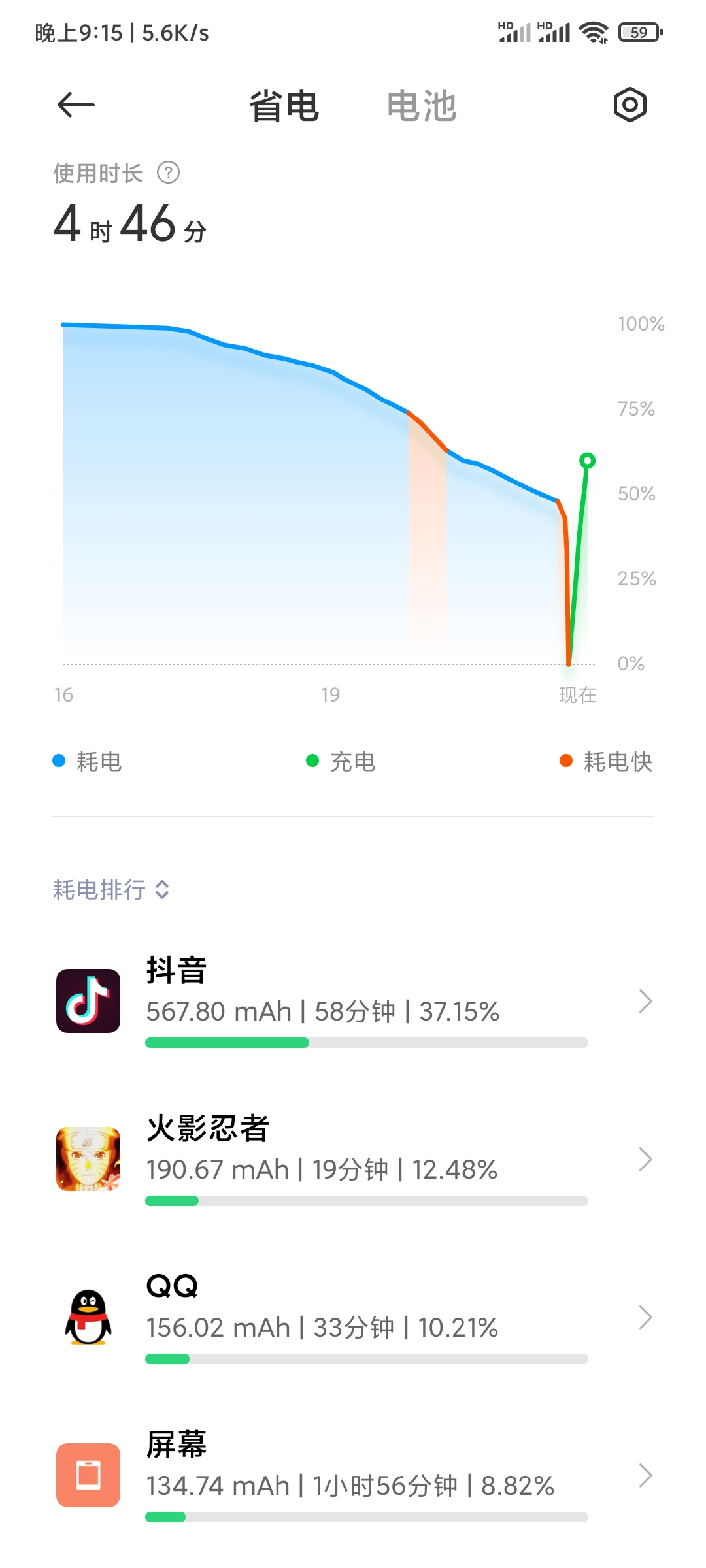Expand the 耗电排行 sort dropdown
The width and height of the screenshot is (706, 1568).
click(x=111, y=889)
